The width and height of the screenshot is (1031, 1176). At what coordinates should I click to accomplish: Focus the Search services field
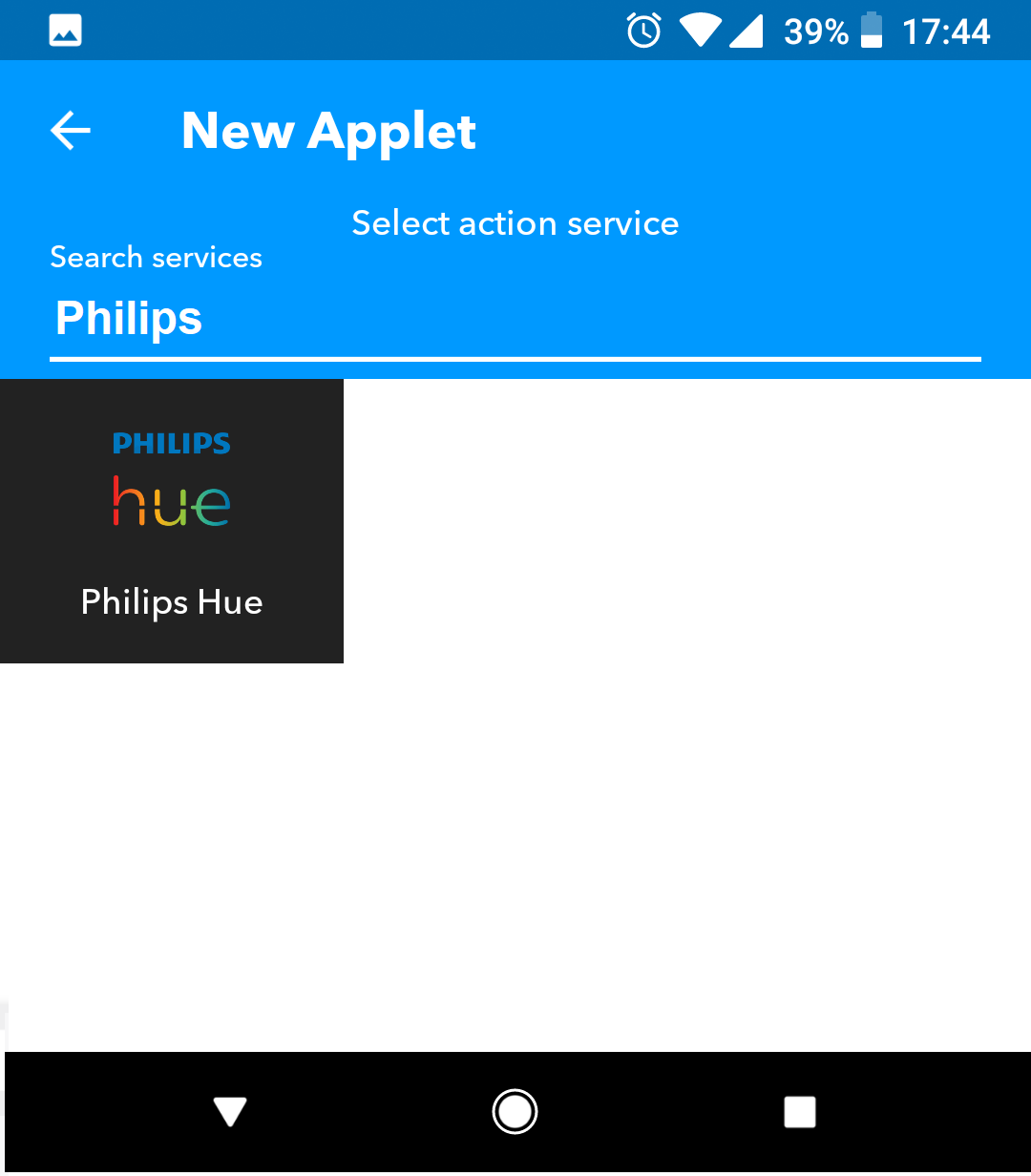coord(515,319)
